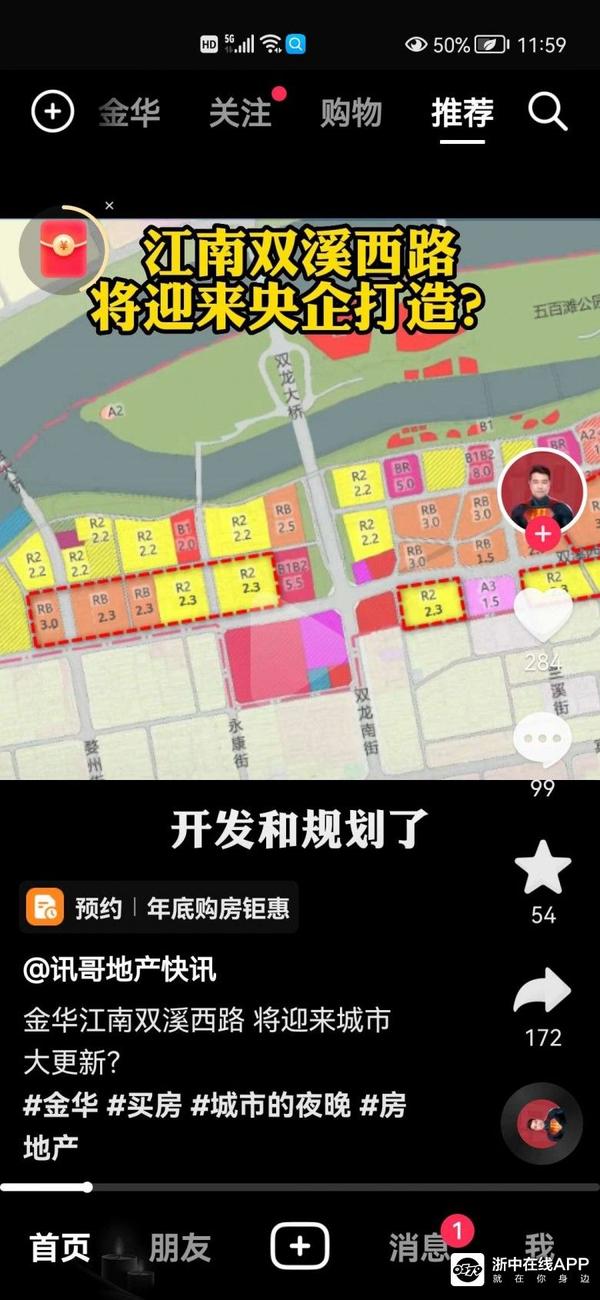Open the search magnifier icon

point(548,112)
